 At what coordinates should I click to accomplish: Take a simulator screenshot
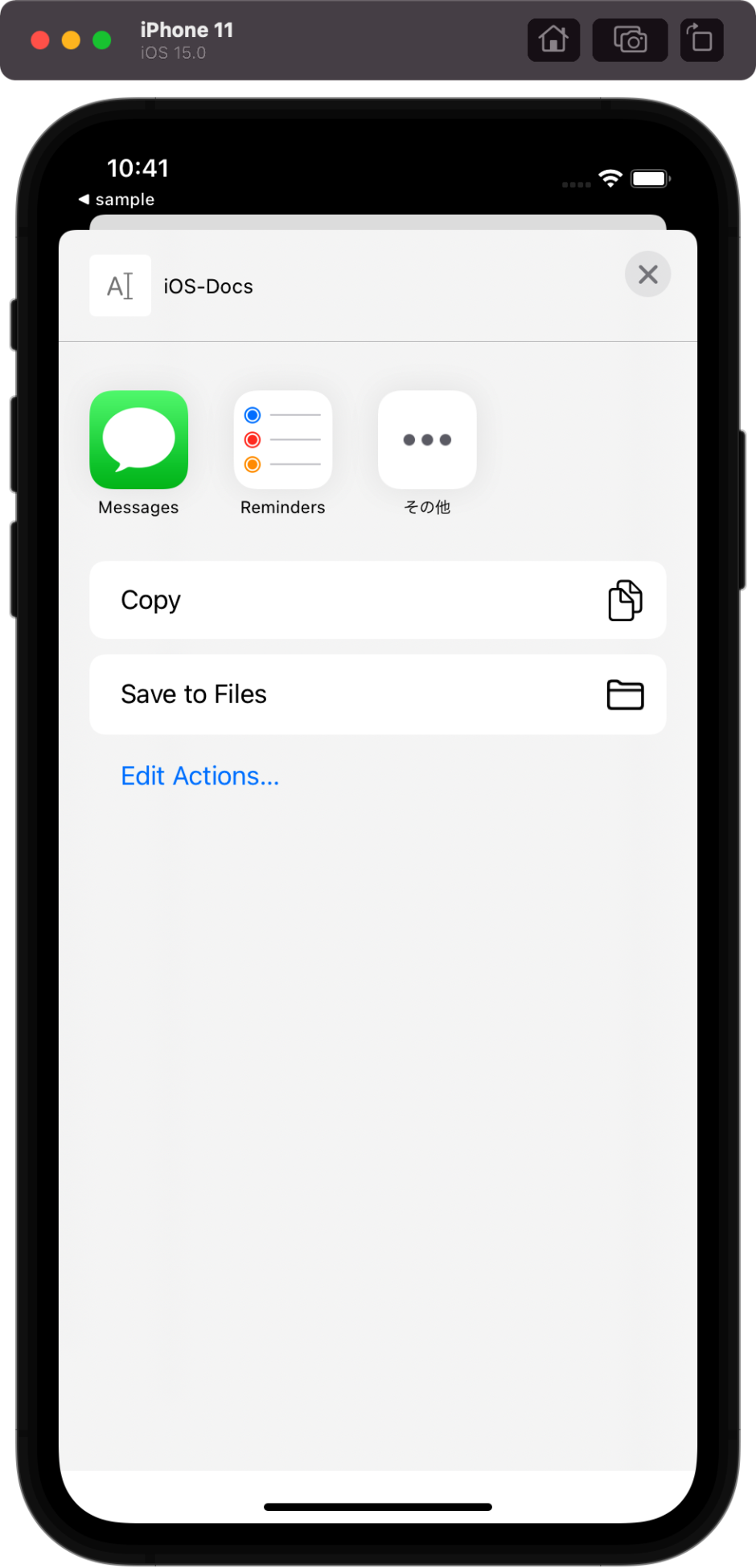[x=630, y=39]
